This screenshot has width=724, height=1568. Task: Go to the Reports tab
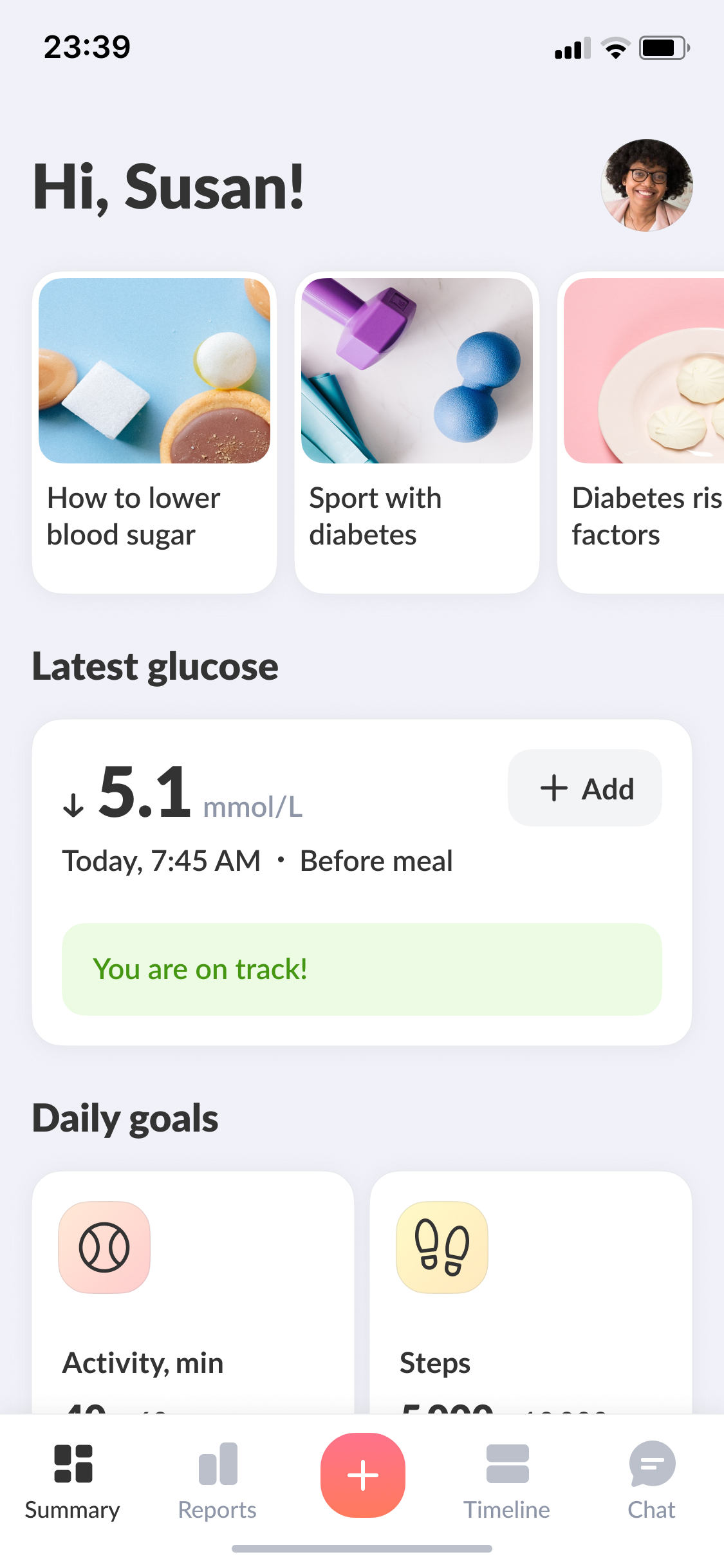click(x=218, y=1481)
